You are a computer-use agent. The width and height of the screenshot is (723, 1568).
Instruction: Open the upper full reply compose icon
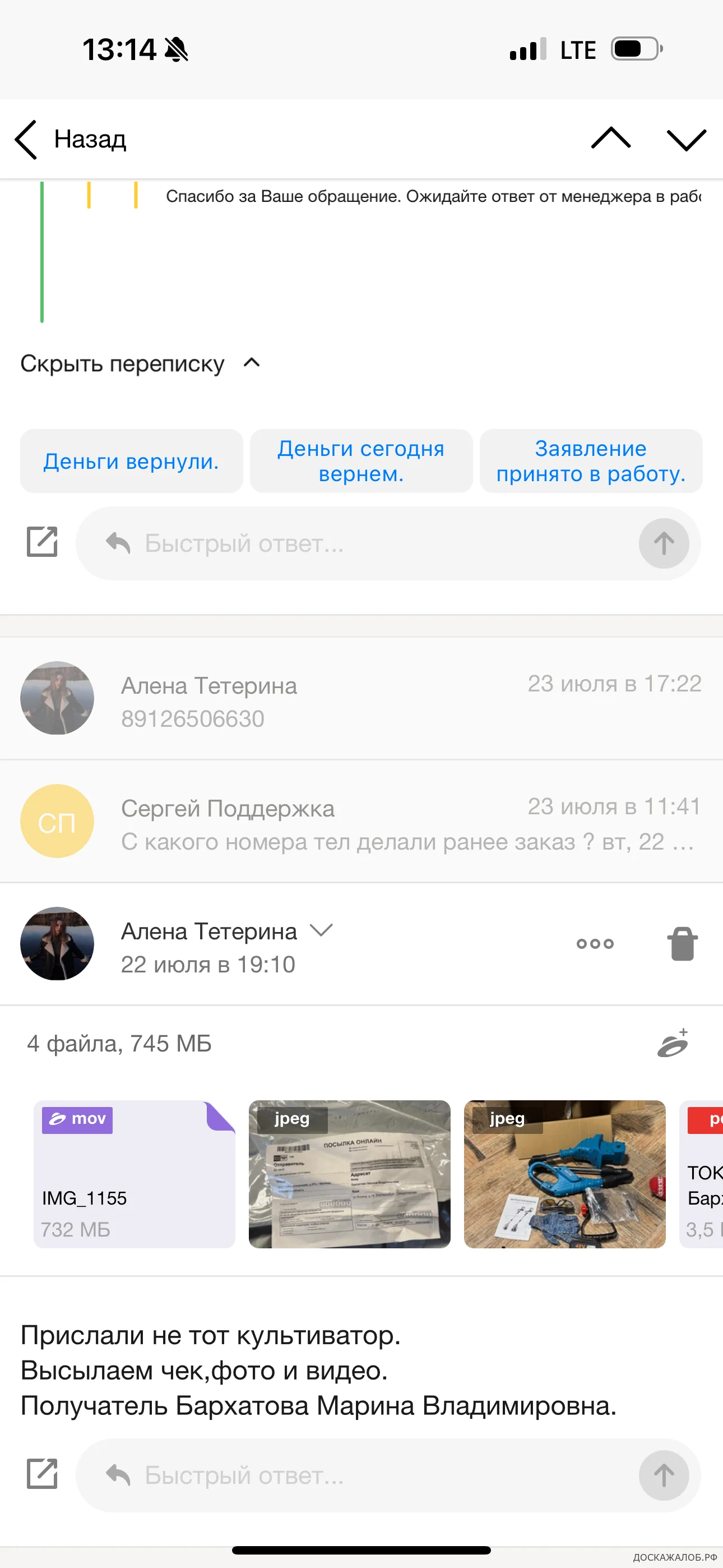pos(42,542)
